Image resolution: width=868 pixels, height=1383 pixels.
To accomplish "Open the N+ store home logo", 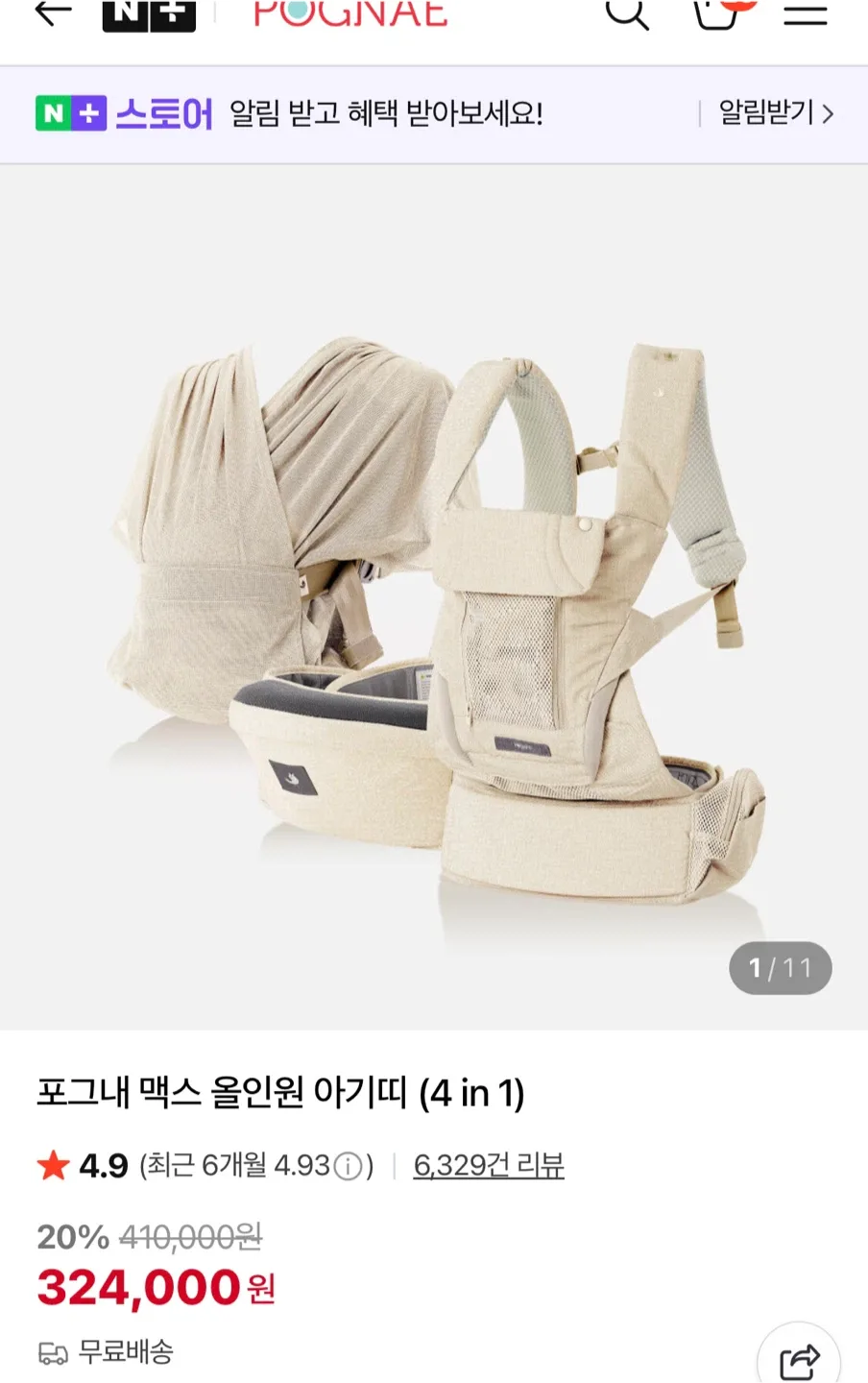I will 149,15.
